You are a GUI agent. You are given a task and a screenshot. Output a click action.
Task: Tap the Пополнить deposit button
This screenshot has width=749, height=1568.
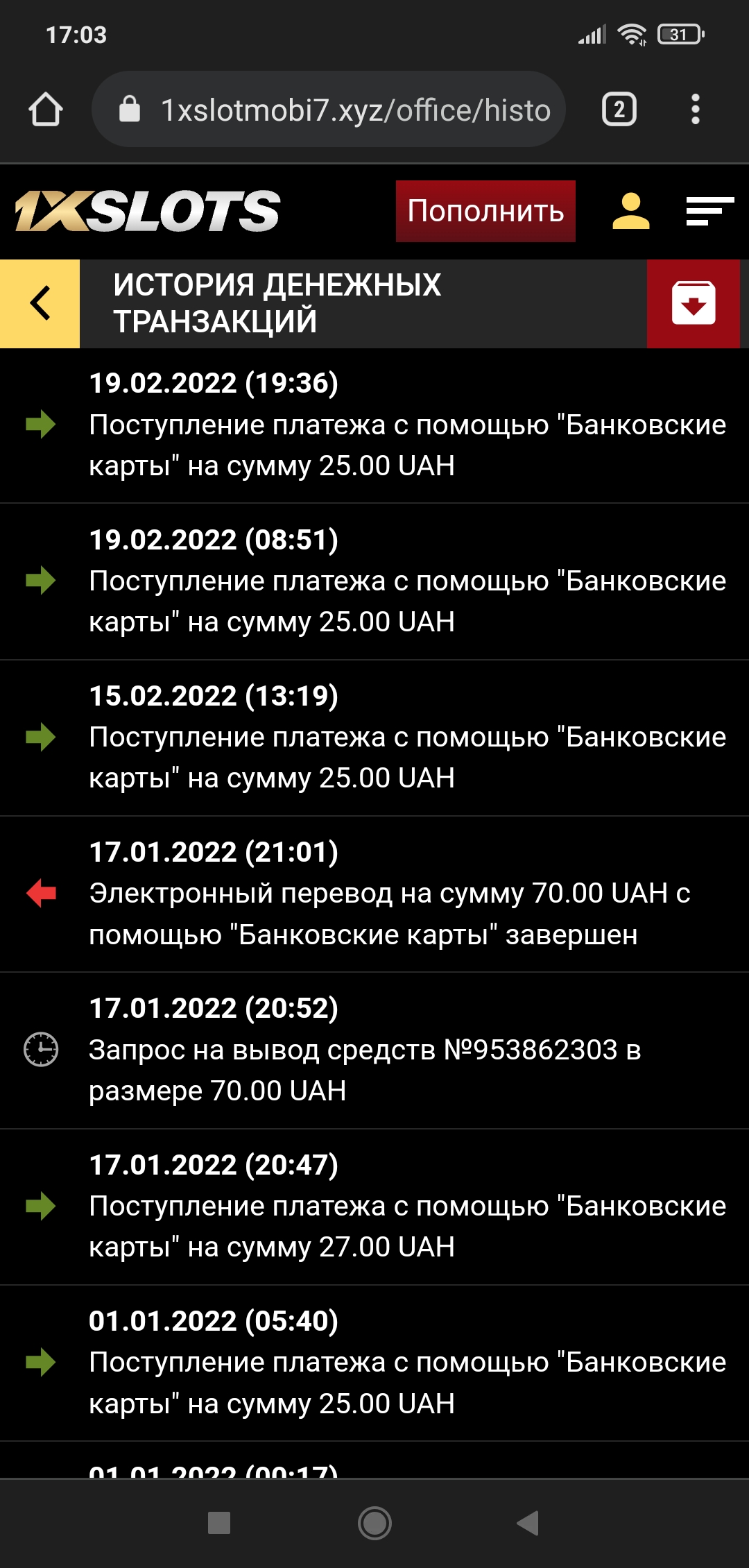485,211
